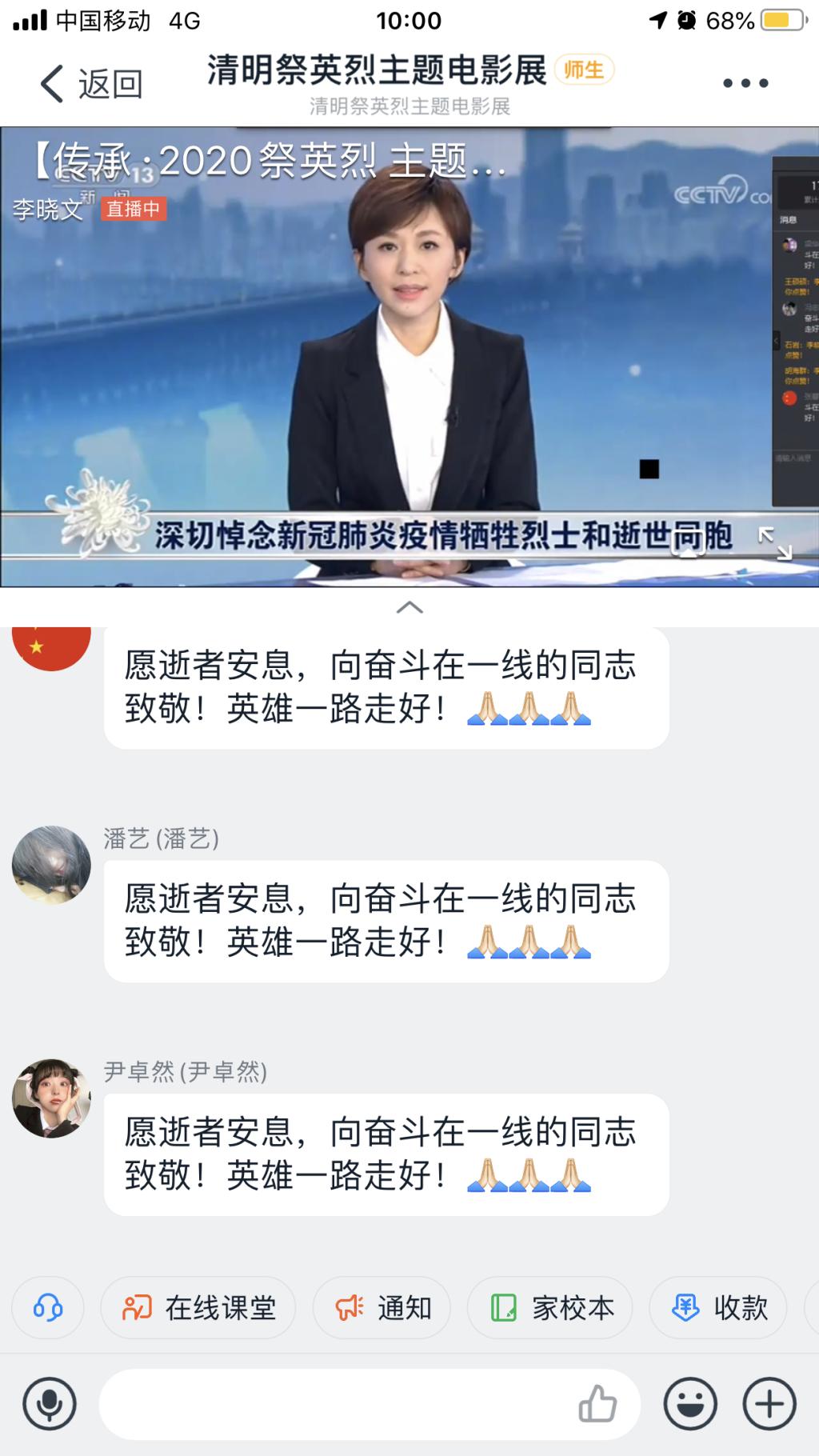
Task: Open 尹卓然's profile avatar
Action: tap(51, 1098)
